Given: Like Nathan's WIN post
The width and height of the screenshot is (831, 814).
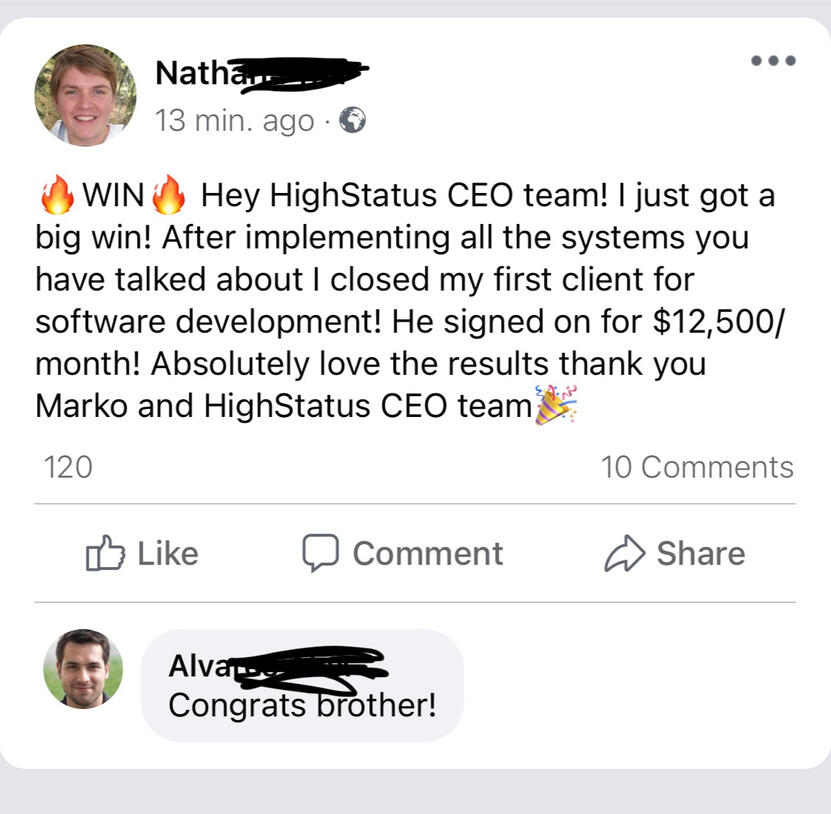Looking at the screenshot, I should (x=142, y=554).
